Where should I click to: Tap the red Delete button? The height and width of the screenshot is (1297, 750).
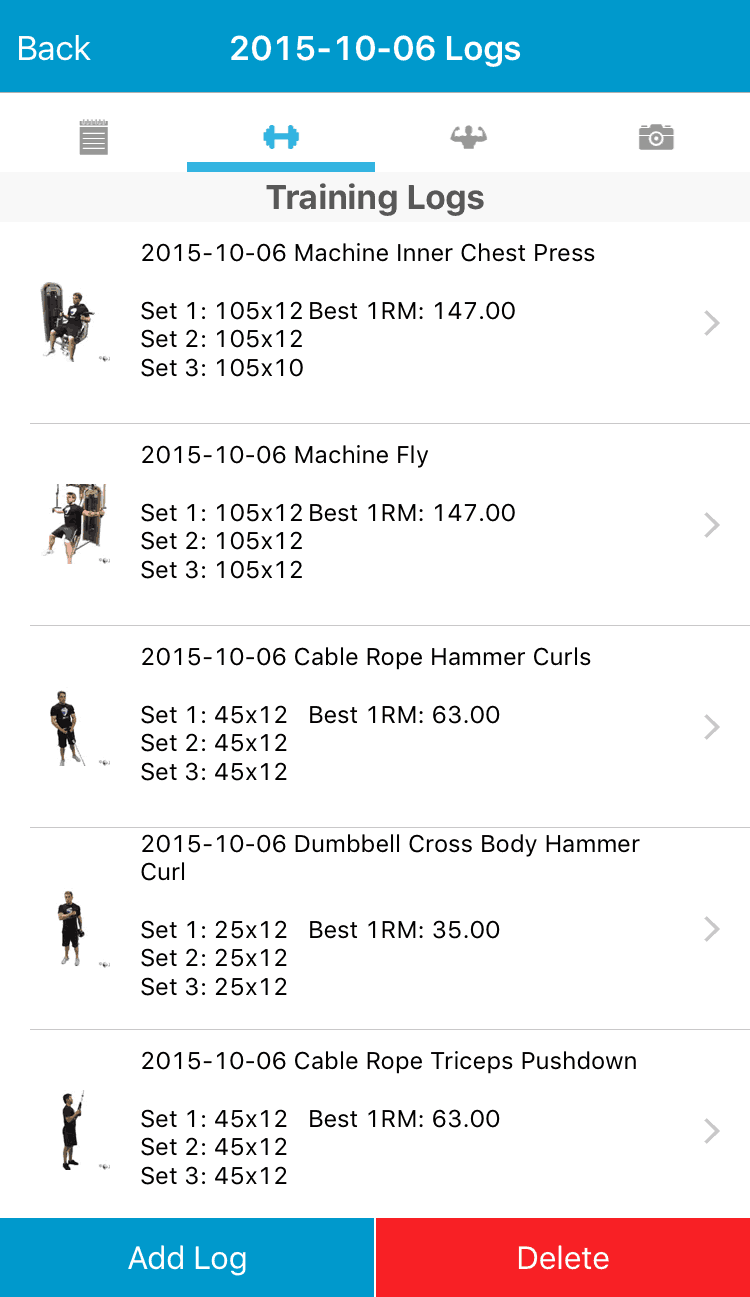(x=563, y=1258)
